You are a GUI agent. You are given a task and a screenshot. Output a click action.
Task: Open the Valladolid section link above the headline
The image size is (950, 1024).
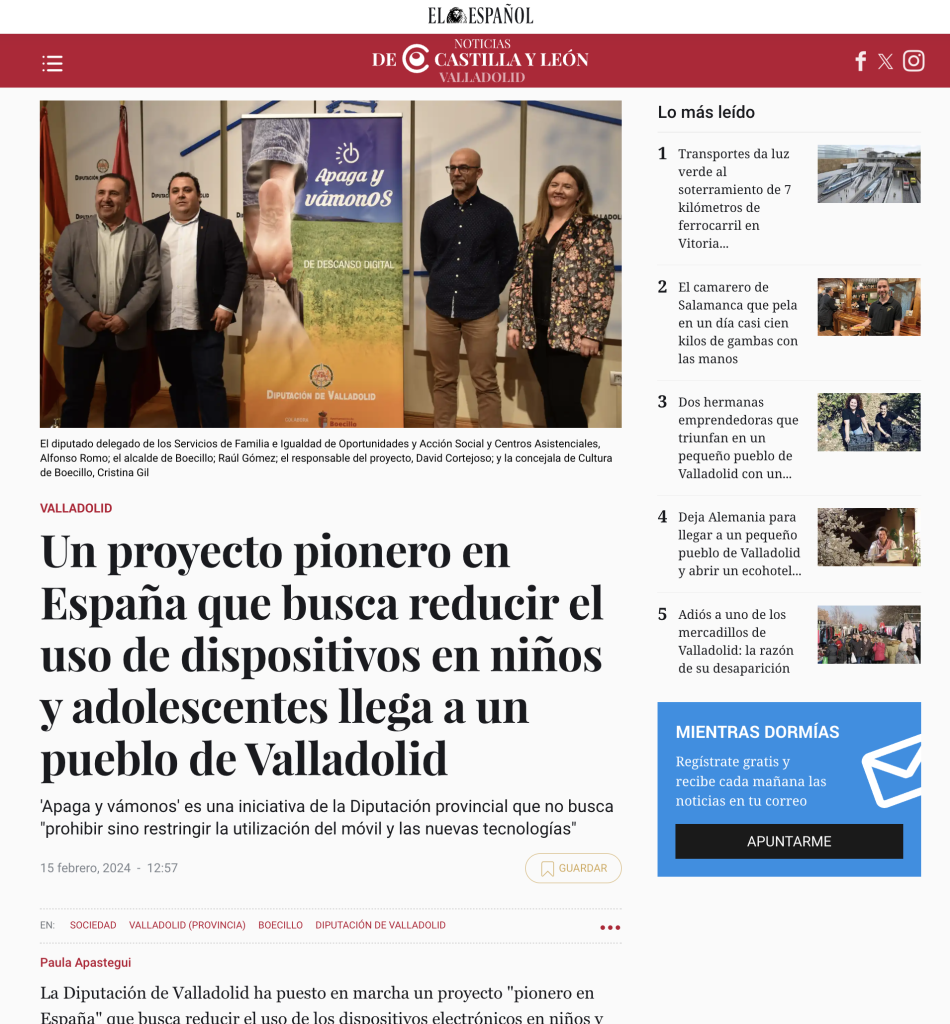76,508
